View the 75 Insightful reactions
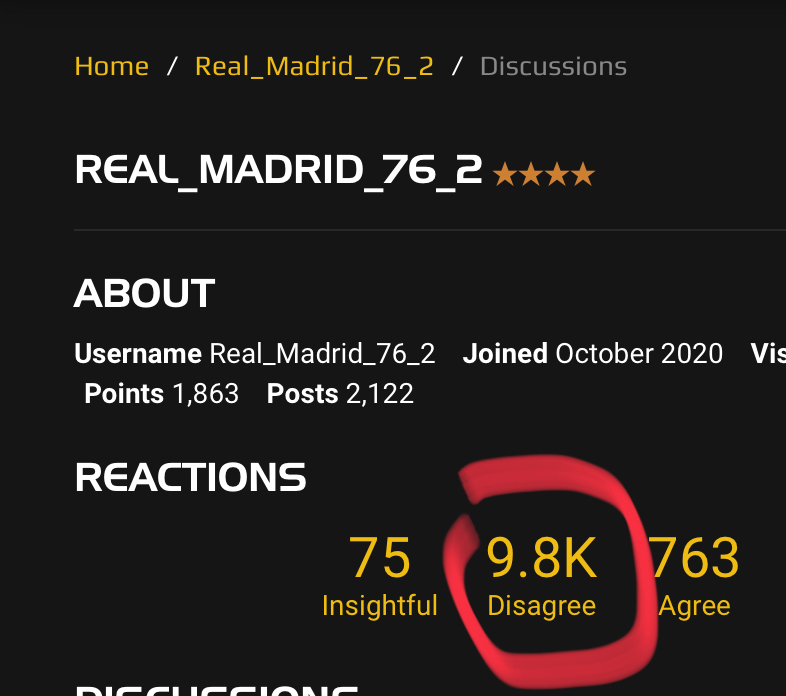Viewport: 786px width, 696px height. click(x=380, y=574)
